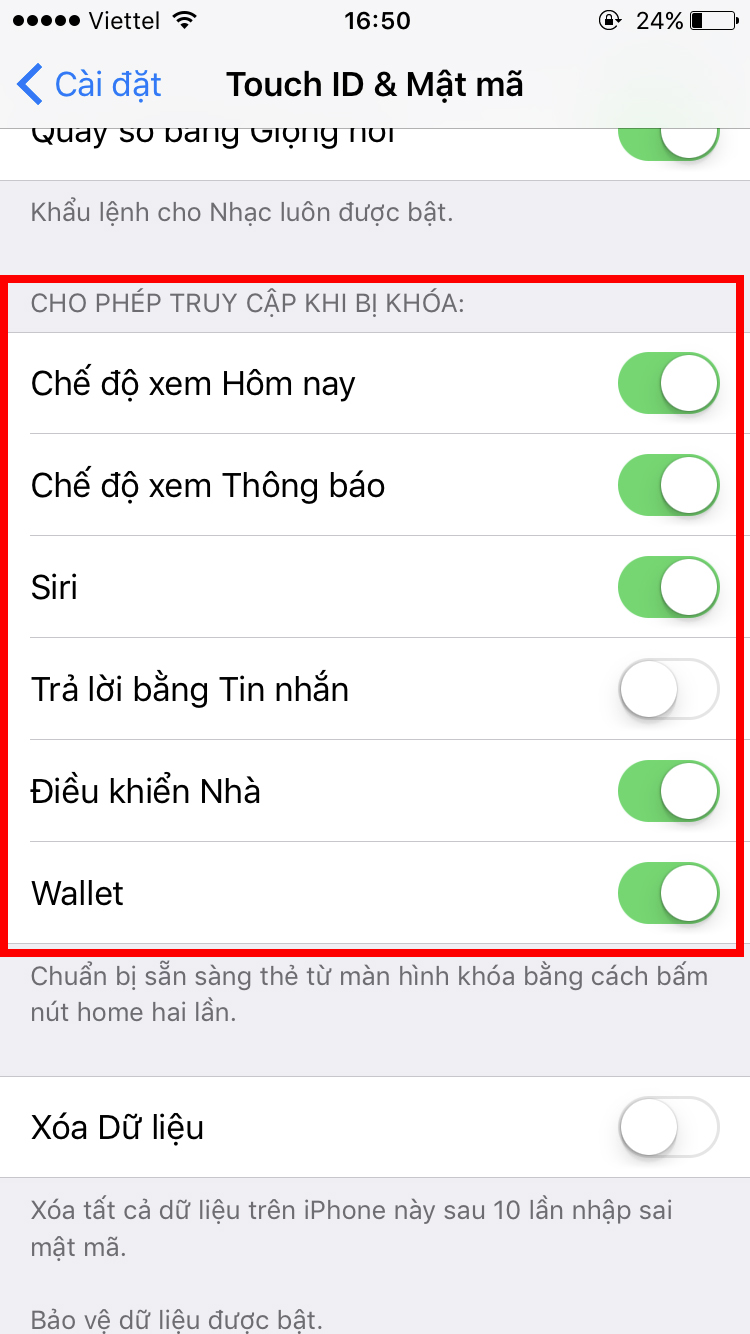Screen dimensions: 750x1334
Task: Toggle Quay số bằng Giọng nói switch
Action: pyautogui.click(x=668, y=142)
